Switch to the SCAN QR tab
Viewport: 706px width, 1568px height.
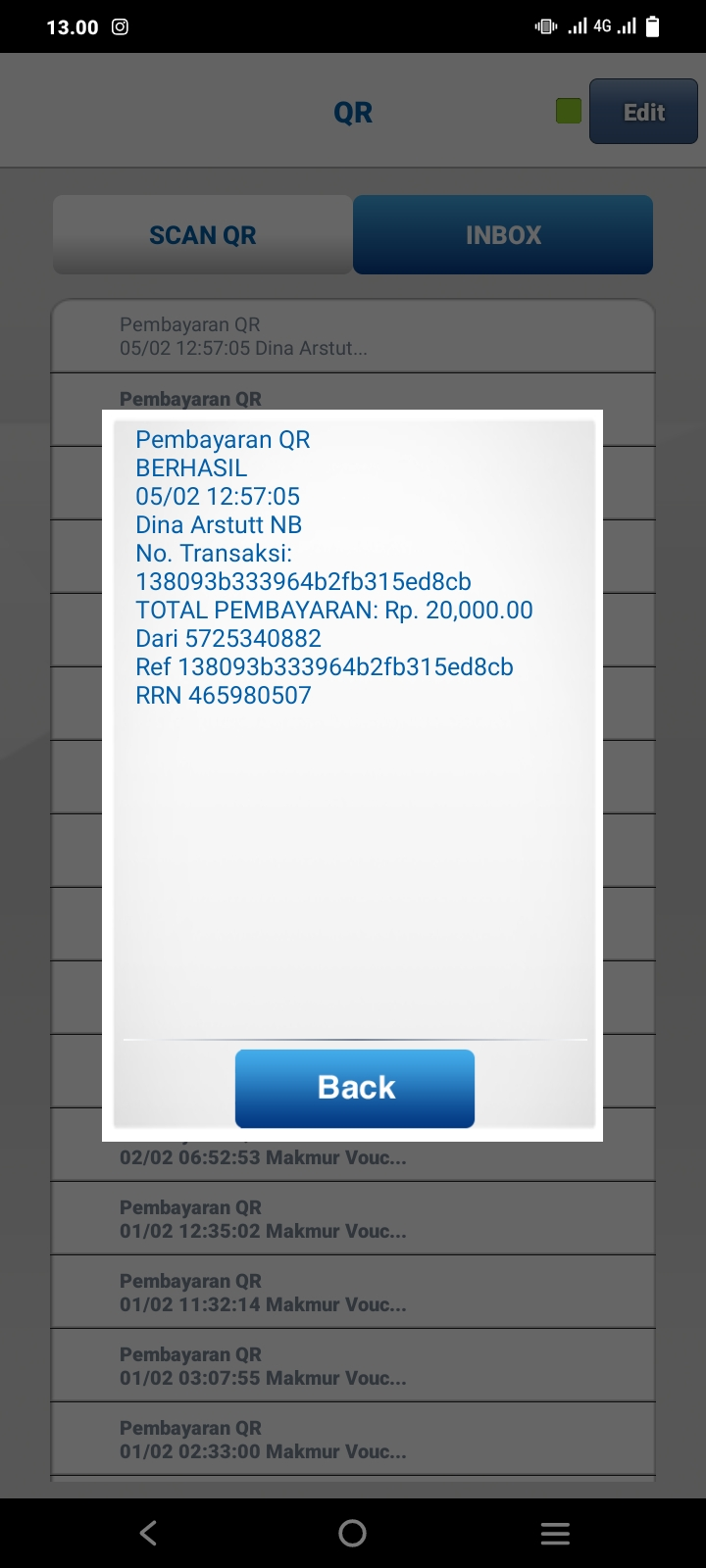point(202,235)
